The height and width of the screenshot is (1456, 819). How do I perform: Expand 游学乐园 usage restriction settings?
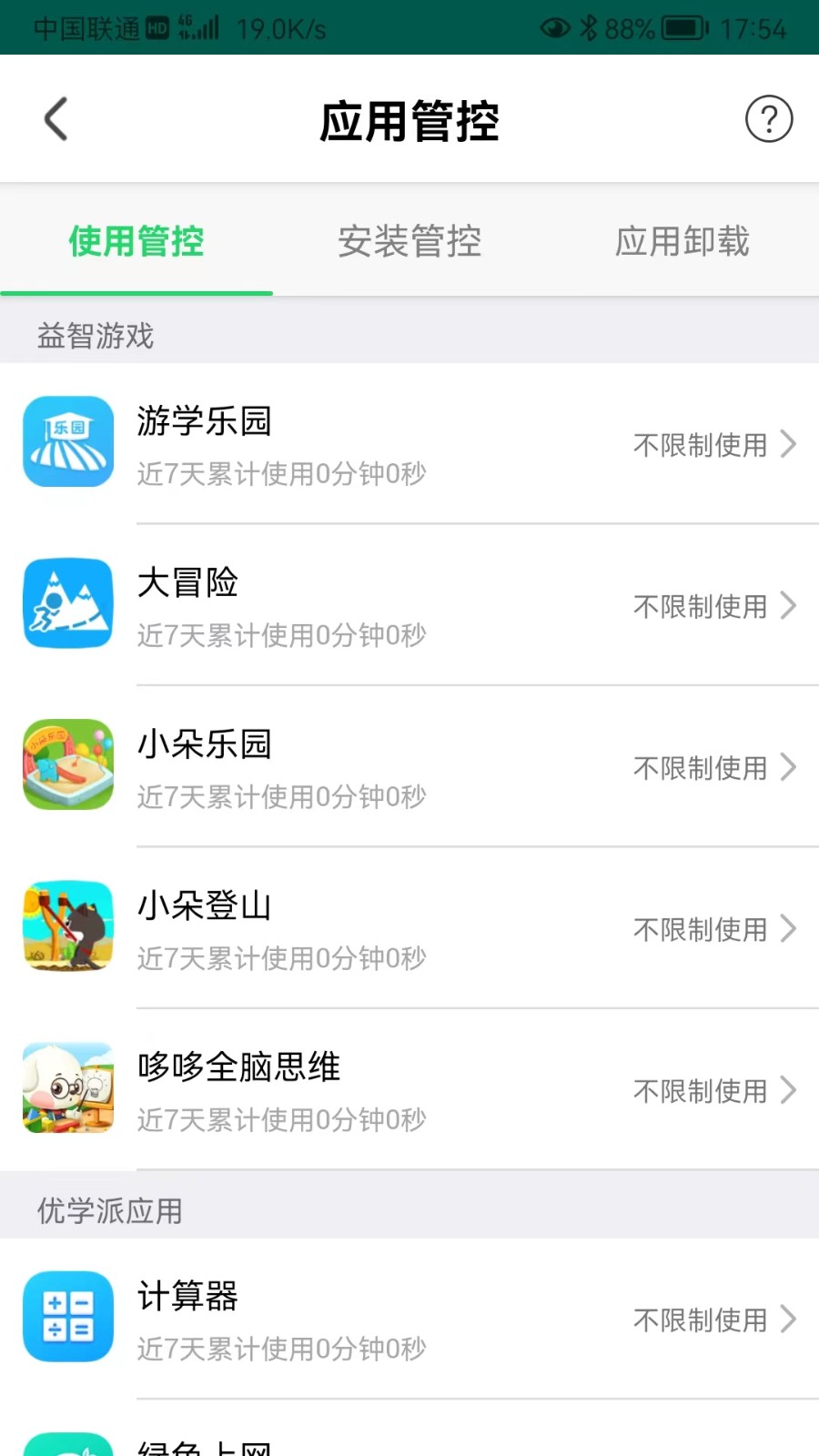[x=714, y=445]
